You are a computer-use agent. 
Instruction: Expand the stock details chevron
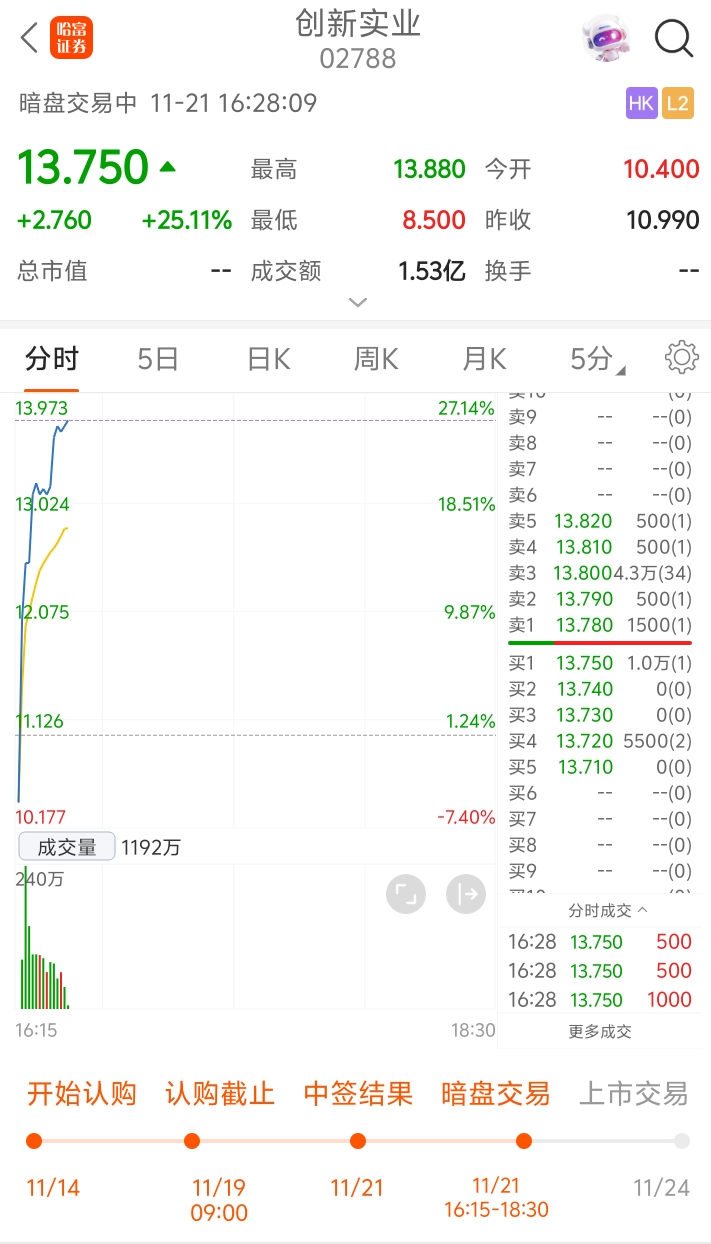(358, 302)
